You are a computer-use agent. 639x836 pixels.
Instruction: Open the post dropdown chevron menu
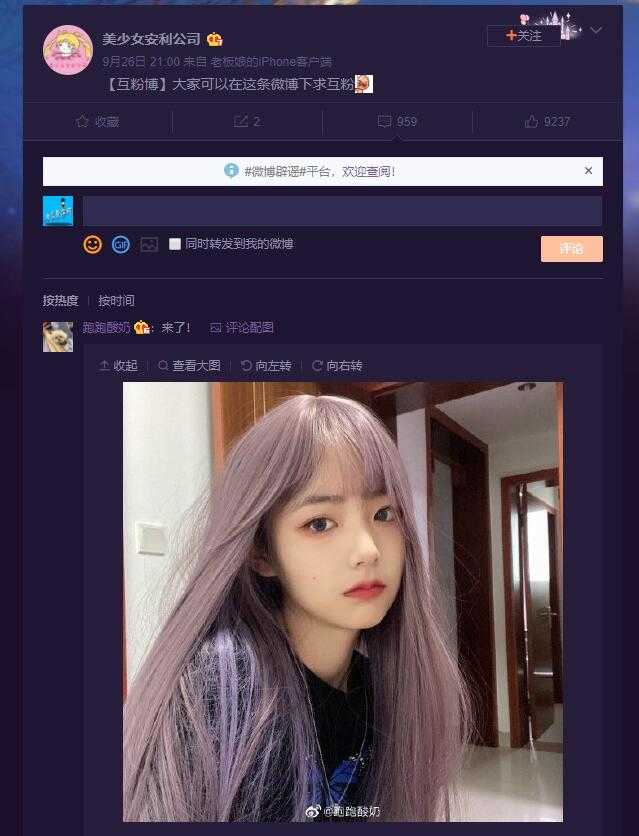[596, 31]
